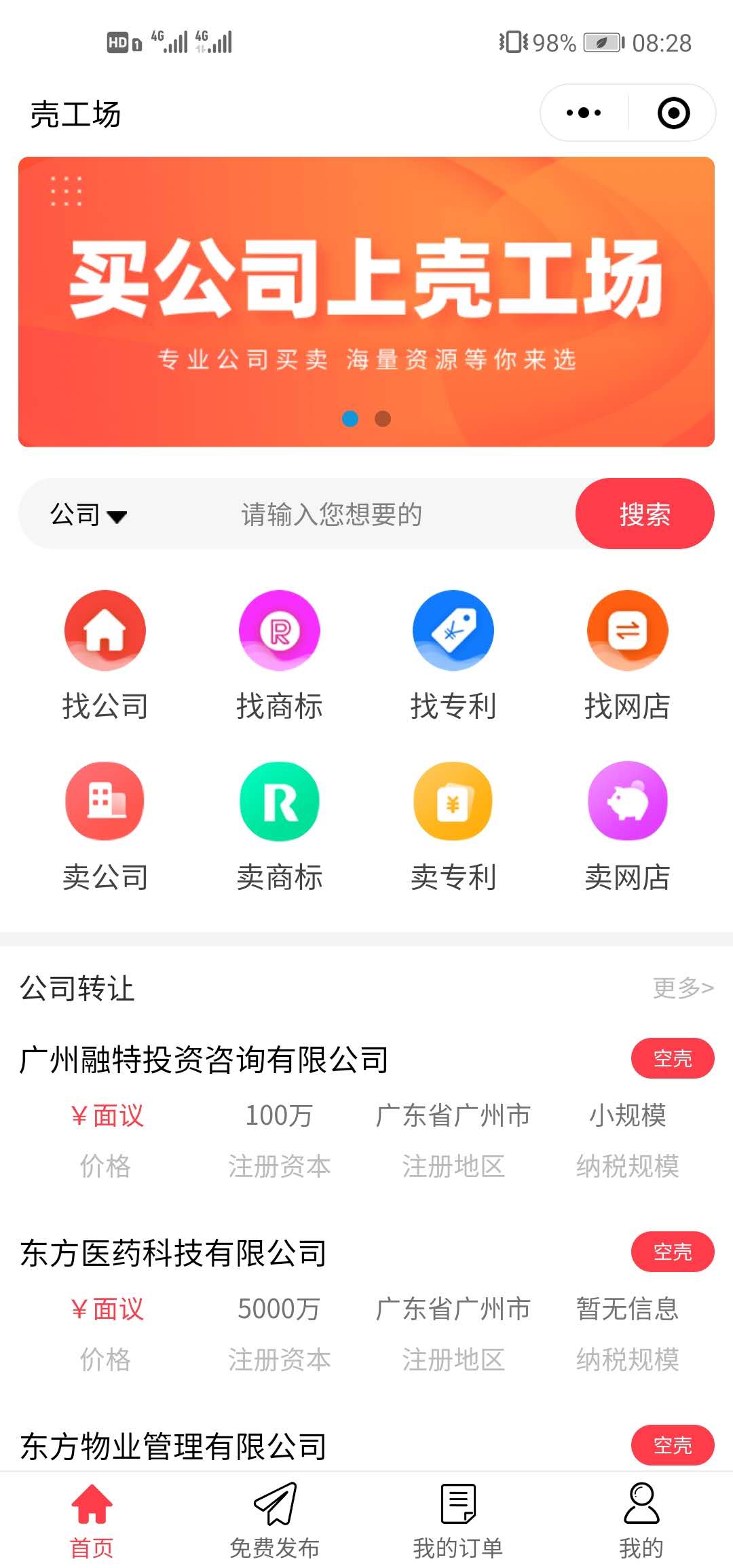Open the 买公司上壳工场 banner
Screen dimensions: 733x1568
pyautogui.click(x=366, y=301)
